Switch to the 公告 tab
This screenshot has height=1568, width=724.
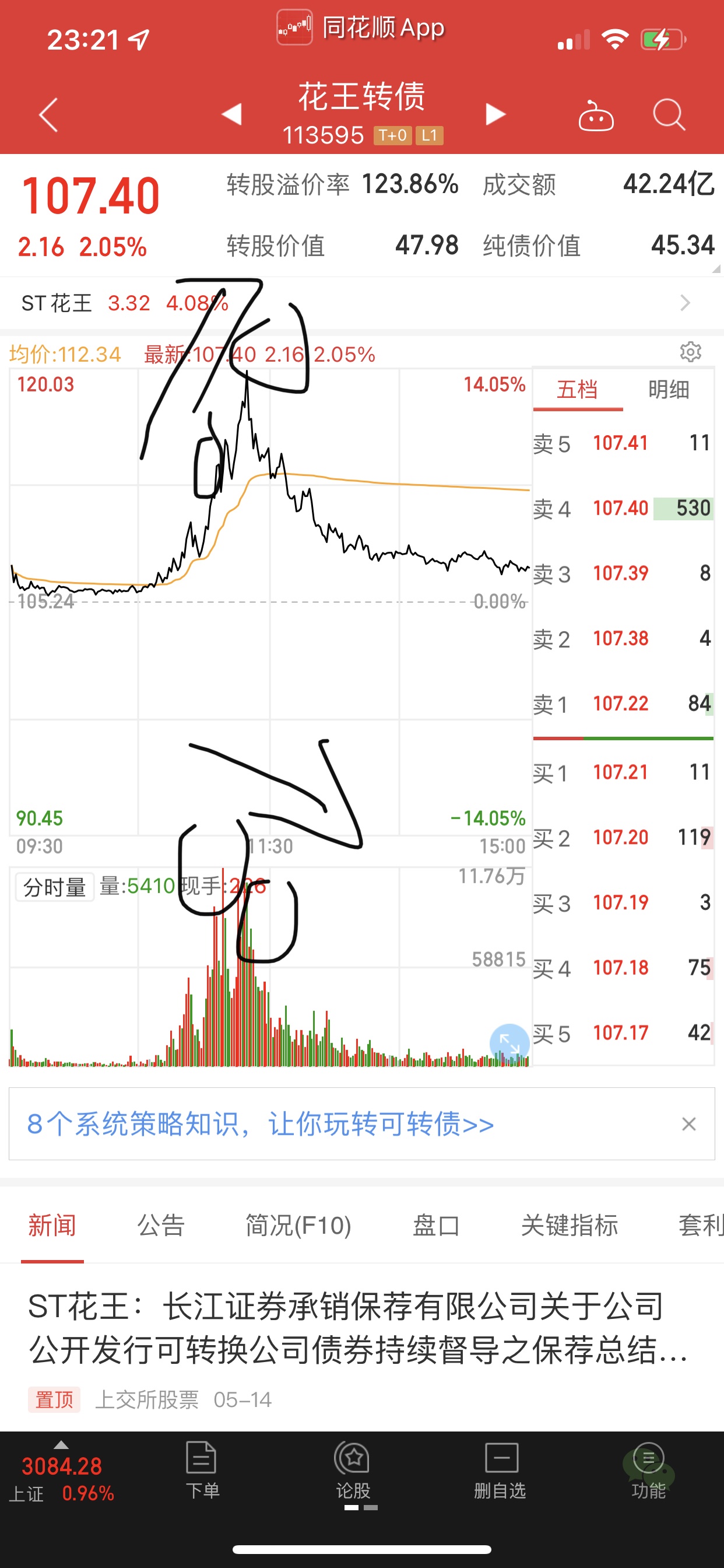pyautogui.click(x=161, y=1224)
